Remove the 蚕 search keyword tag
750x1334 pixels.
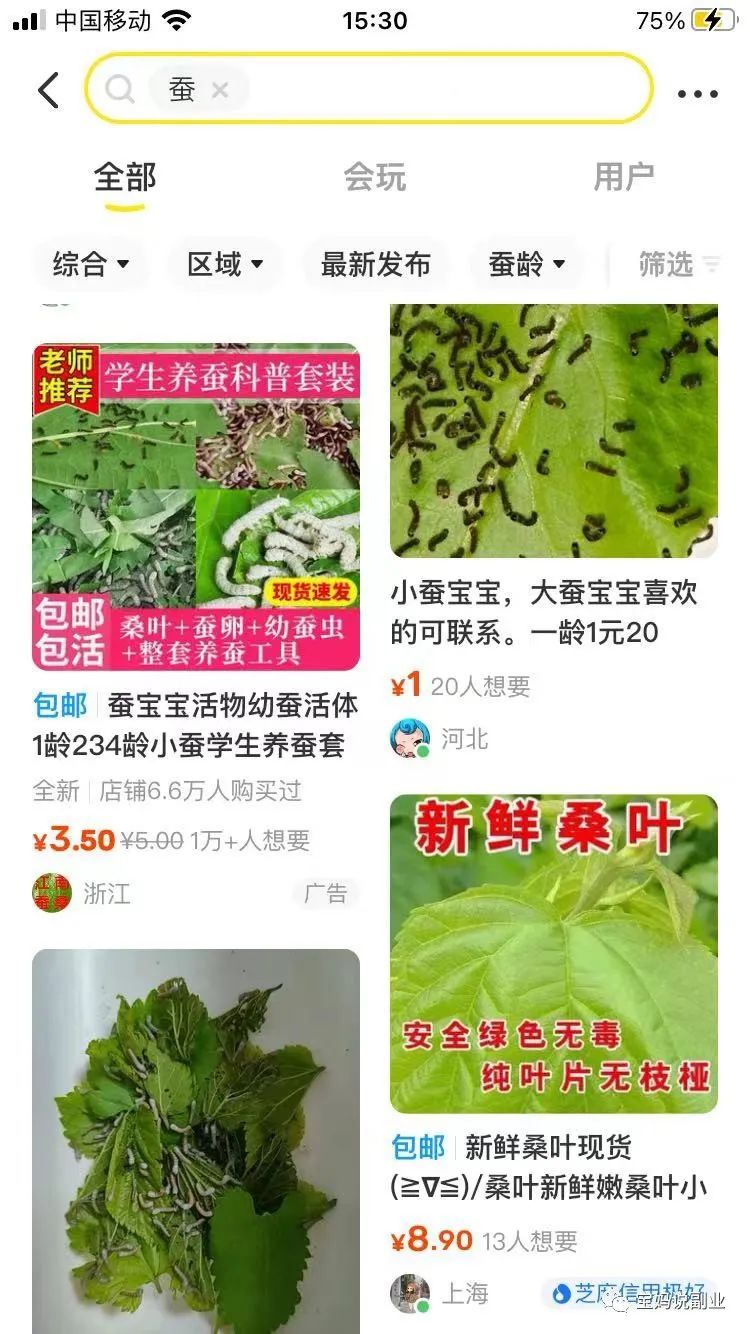pyautogui.click(x=222, y=89)
